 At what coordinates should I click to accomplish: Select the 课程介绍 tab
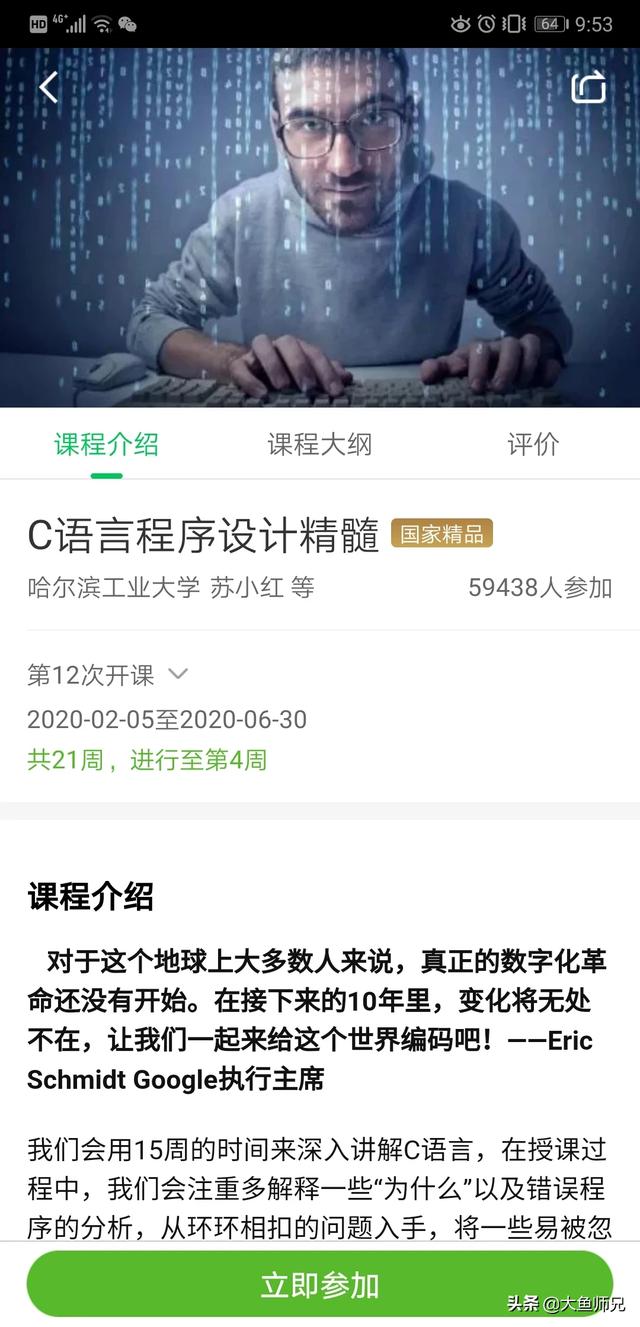coord(106,444)
